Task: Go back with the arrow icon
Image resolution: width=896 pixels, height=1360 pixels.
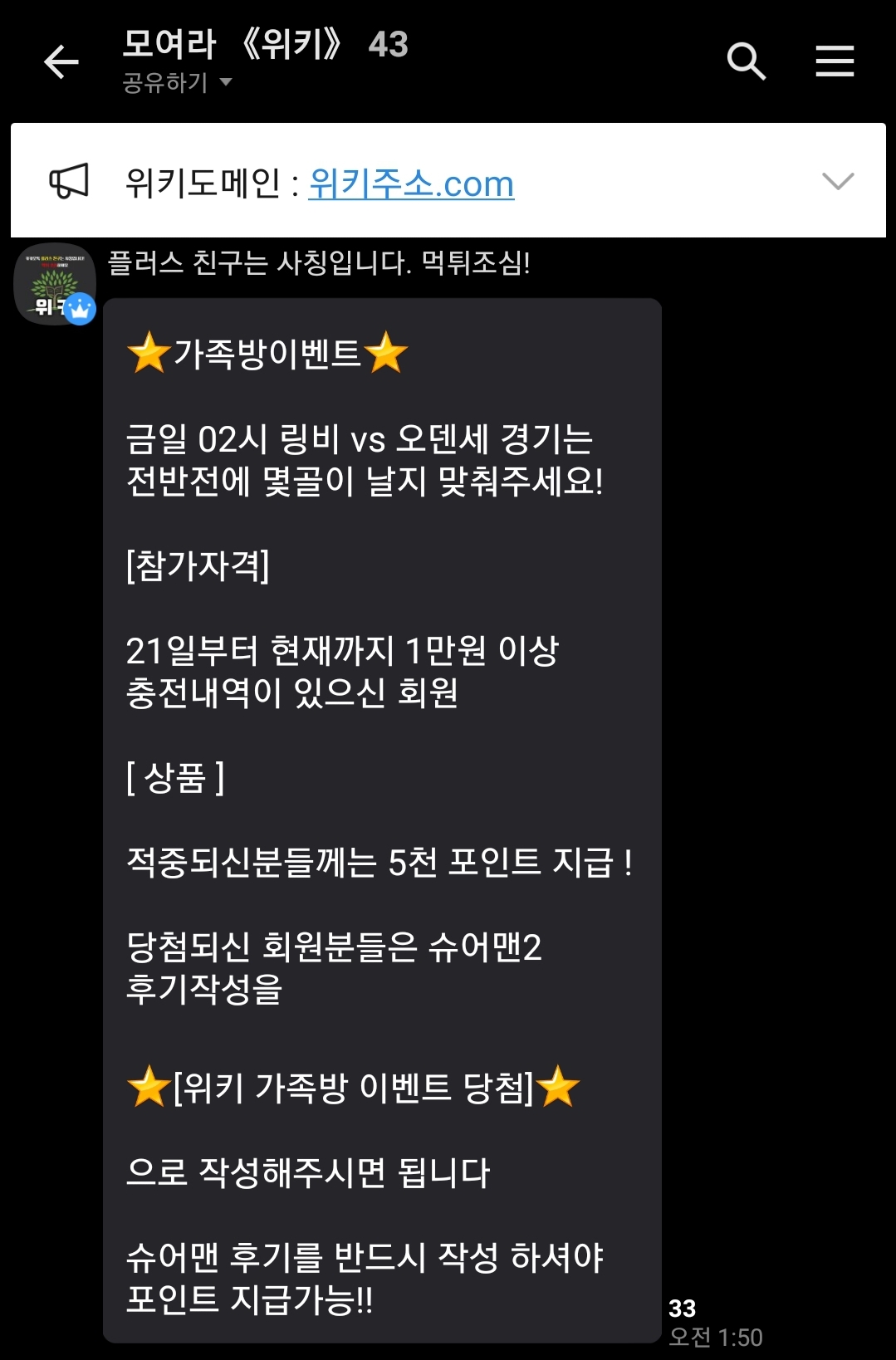Action: (x=61, y=61)
